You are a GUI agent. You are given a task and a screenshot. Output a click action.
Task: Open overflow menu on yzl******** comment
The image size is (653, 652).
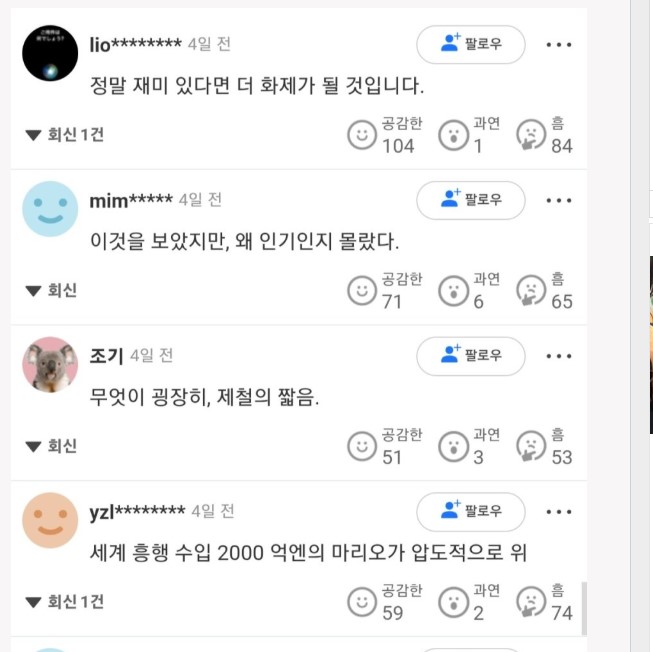click(x=559, y=512)
